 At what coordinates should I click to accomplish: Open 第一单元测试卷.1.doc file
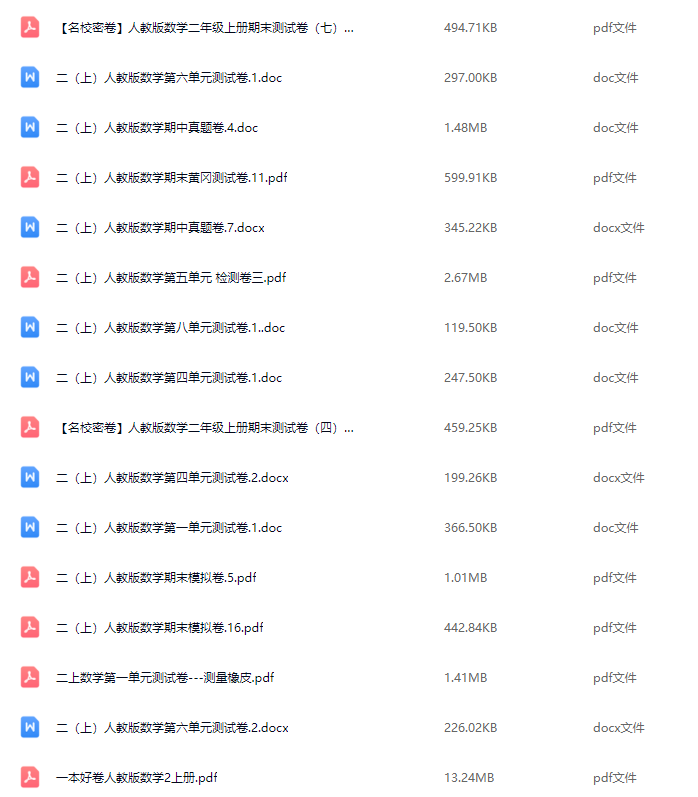[169, 528]
